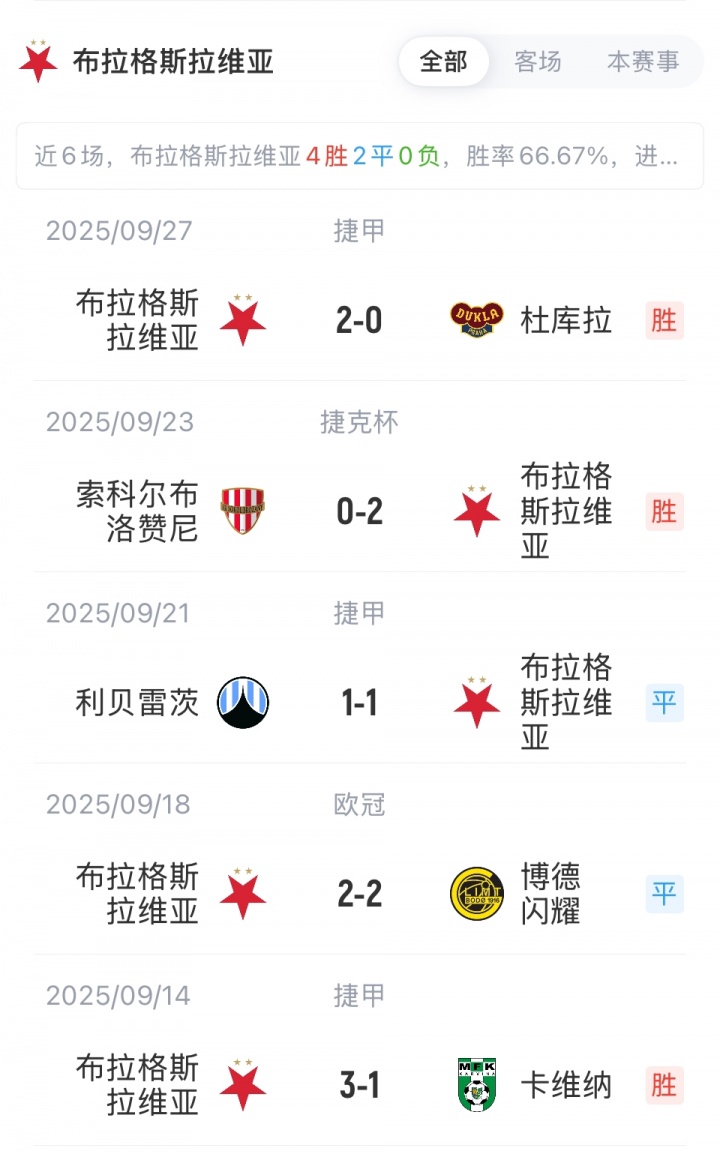This screenshot has height=1157, width=720.
Task: Expand the truncated 近6场 summary text
Action: click(x=359, y=156)
